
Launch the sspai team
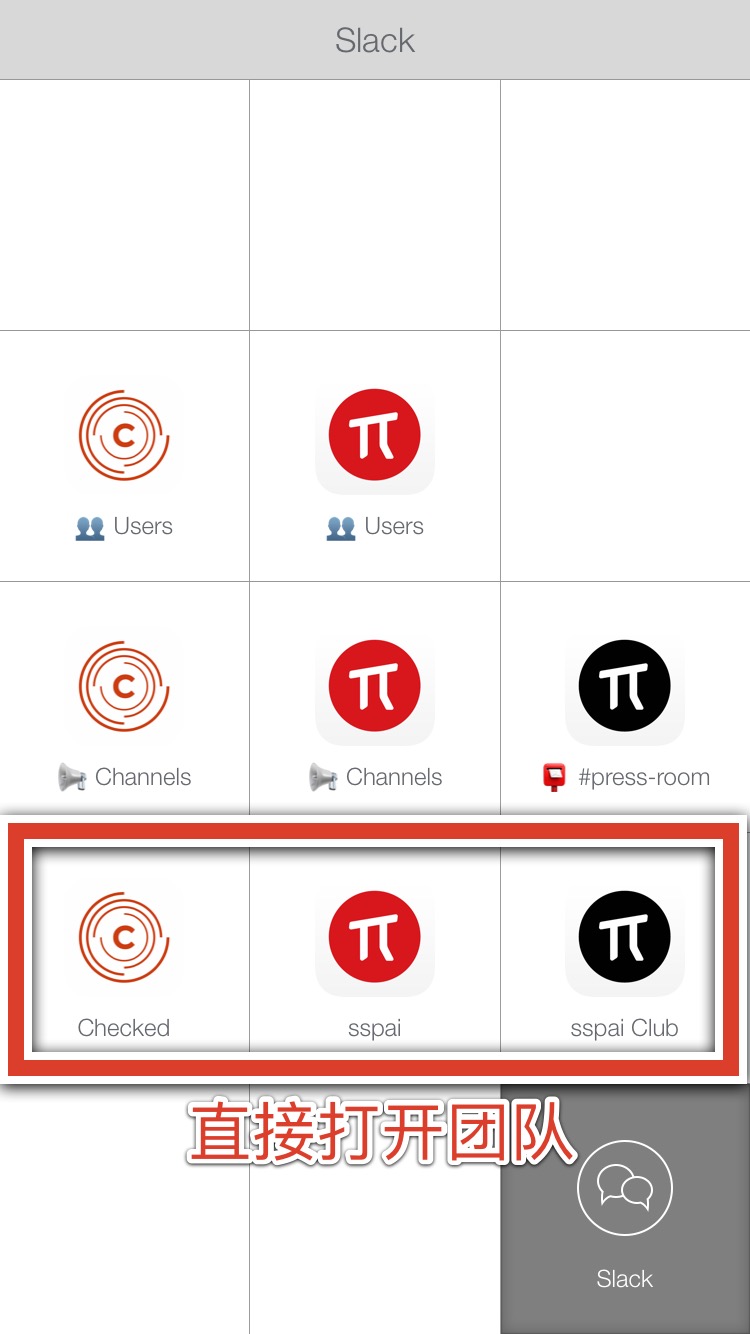[374, 957]
